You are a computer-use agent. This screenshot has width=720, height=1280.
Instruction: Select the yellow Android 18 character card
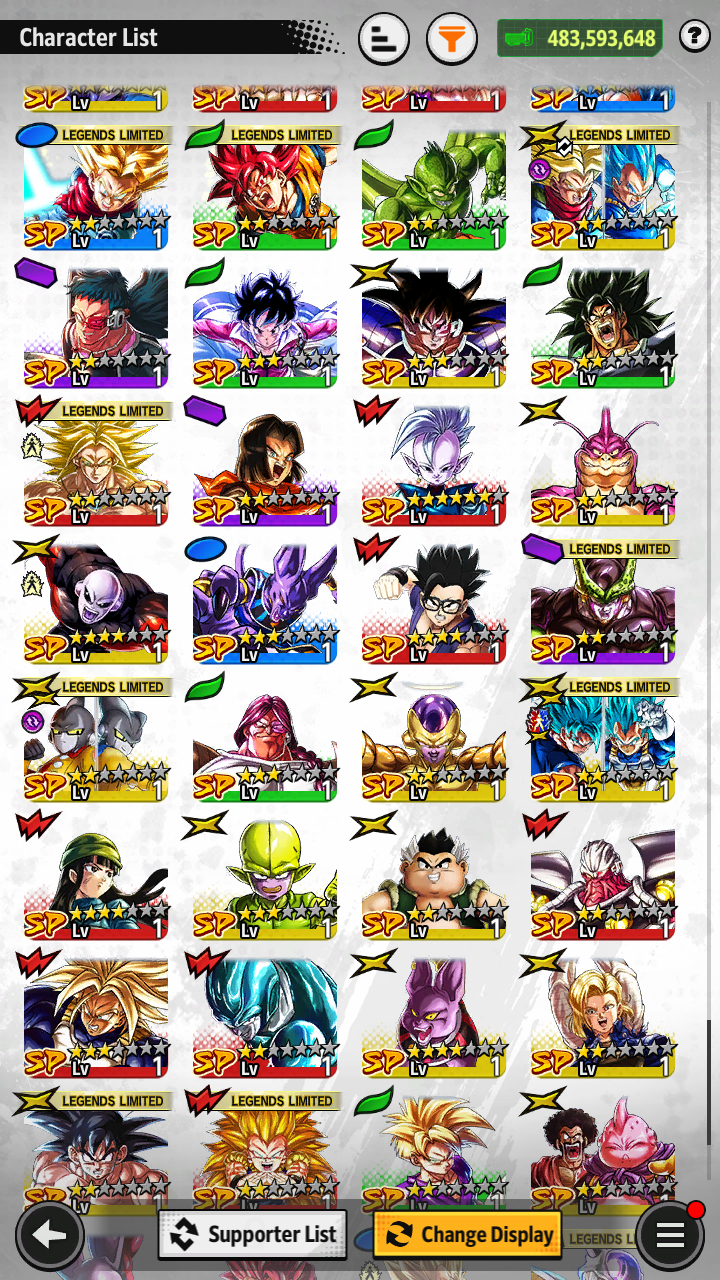coord(603,1015)
